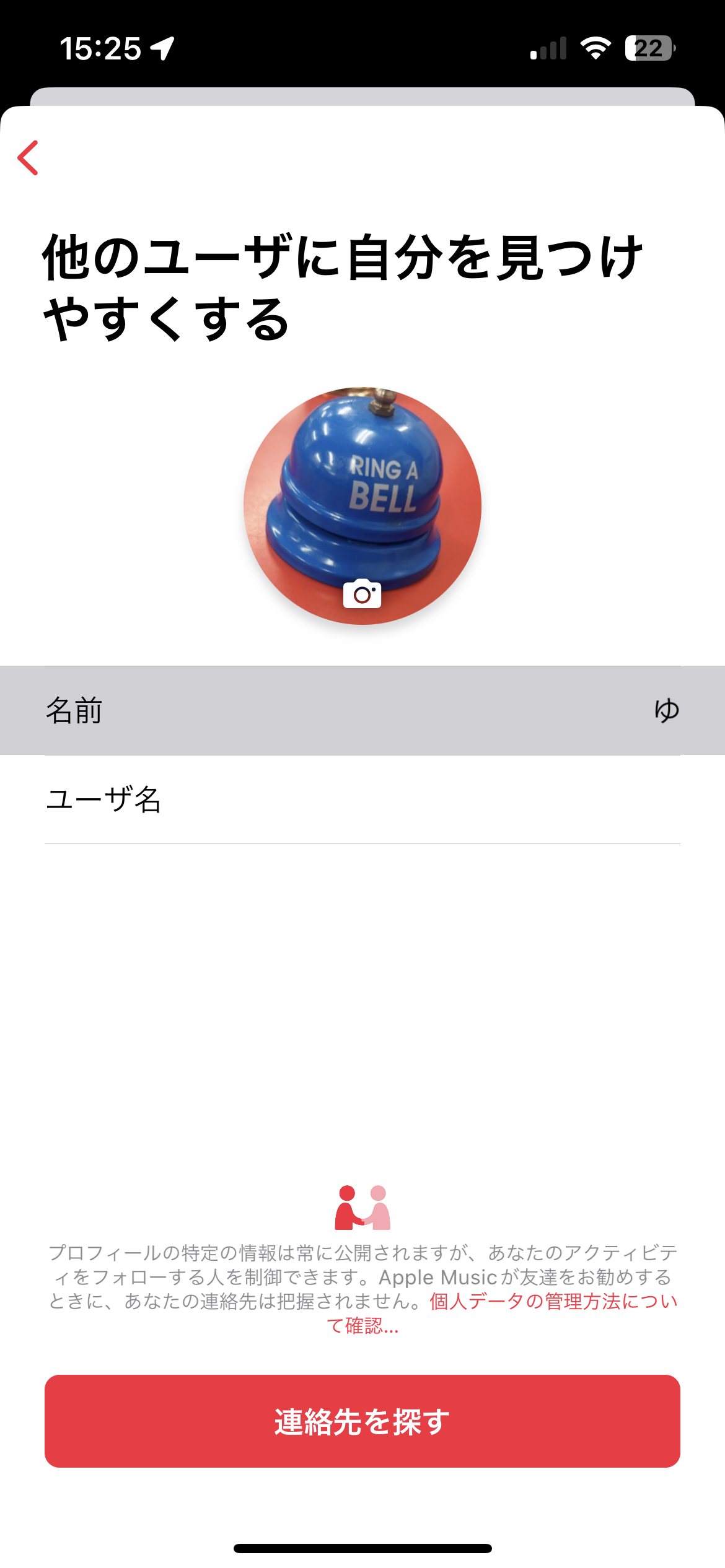Open 個人データの管理方法について確認 link
This screenshot has height=1568, width=725.
pos(551,1302)
